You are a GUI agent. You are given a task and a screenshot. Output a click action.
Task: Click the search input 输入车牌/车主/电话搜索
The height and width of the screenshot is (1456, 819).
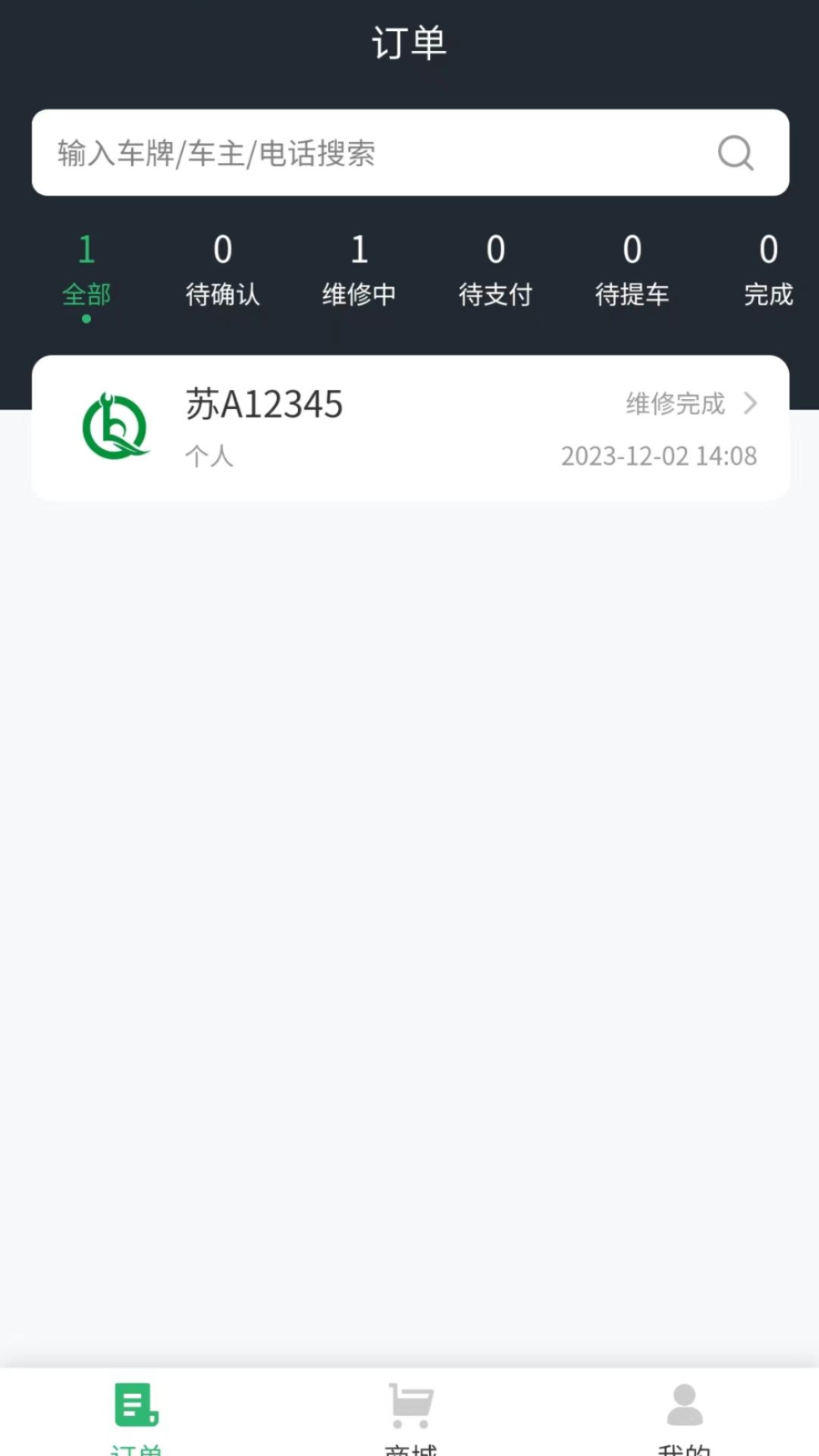[303, 153]
